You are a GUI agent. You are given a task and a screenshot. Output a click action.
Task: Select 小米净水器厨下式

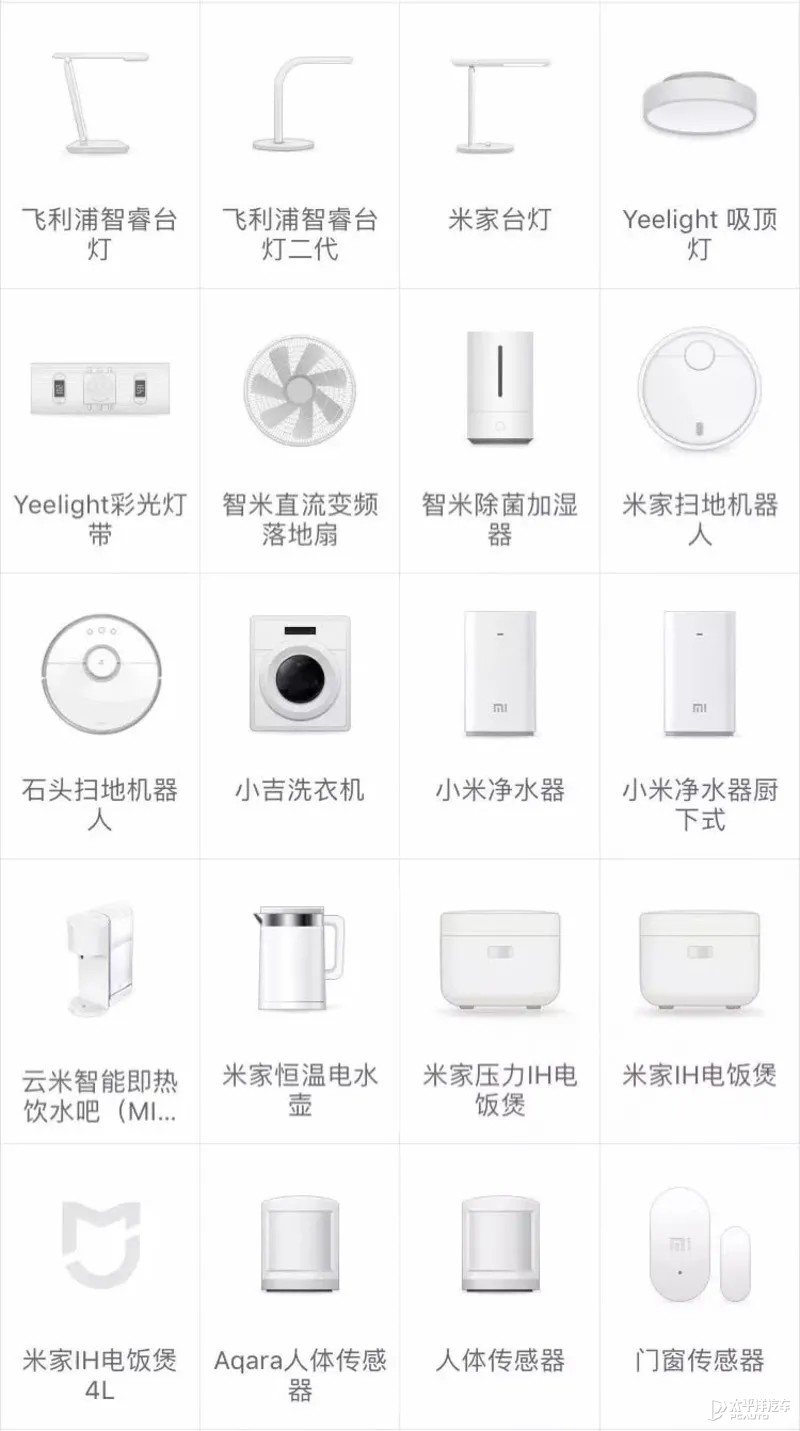(x=700, y=716)
